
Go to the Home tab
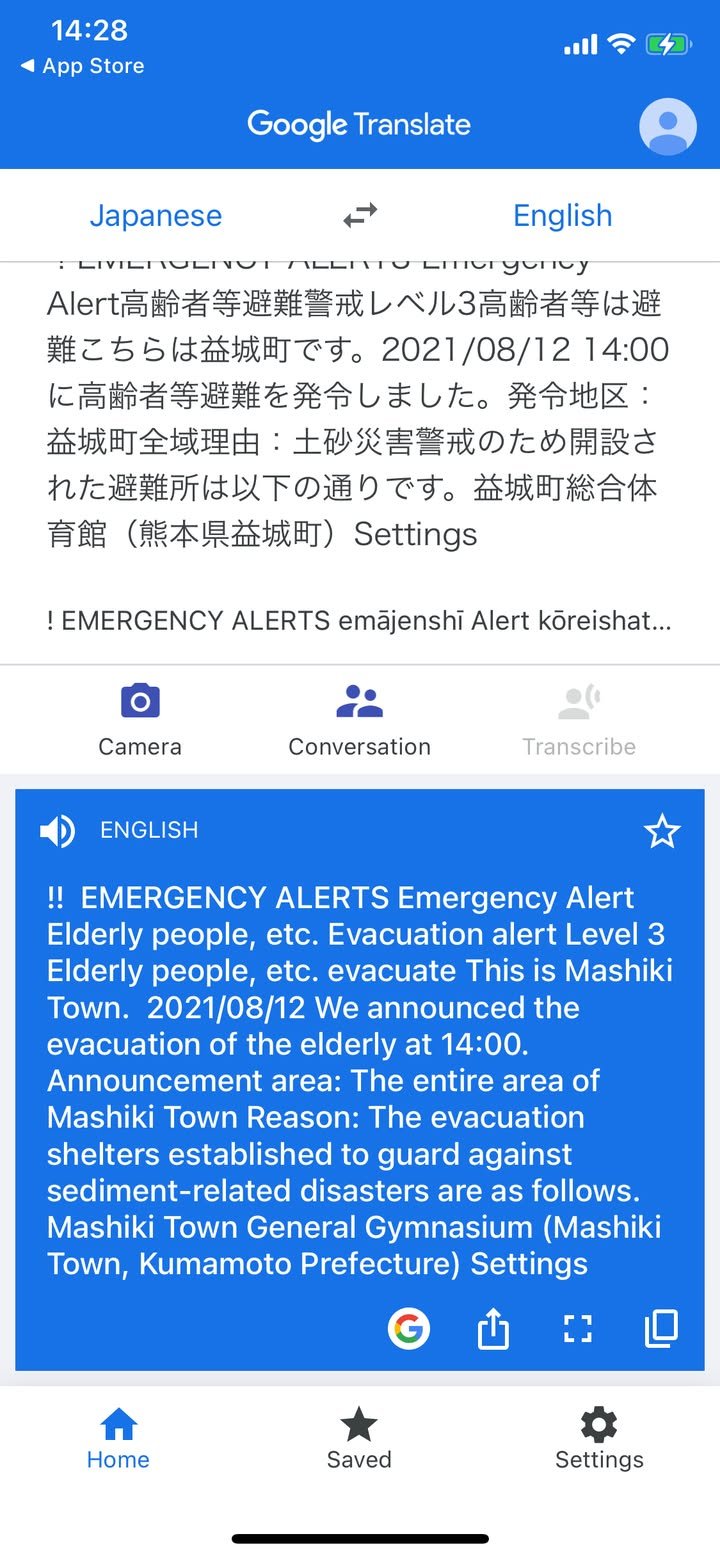click(x=118, y=1438)
